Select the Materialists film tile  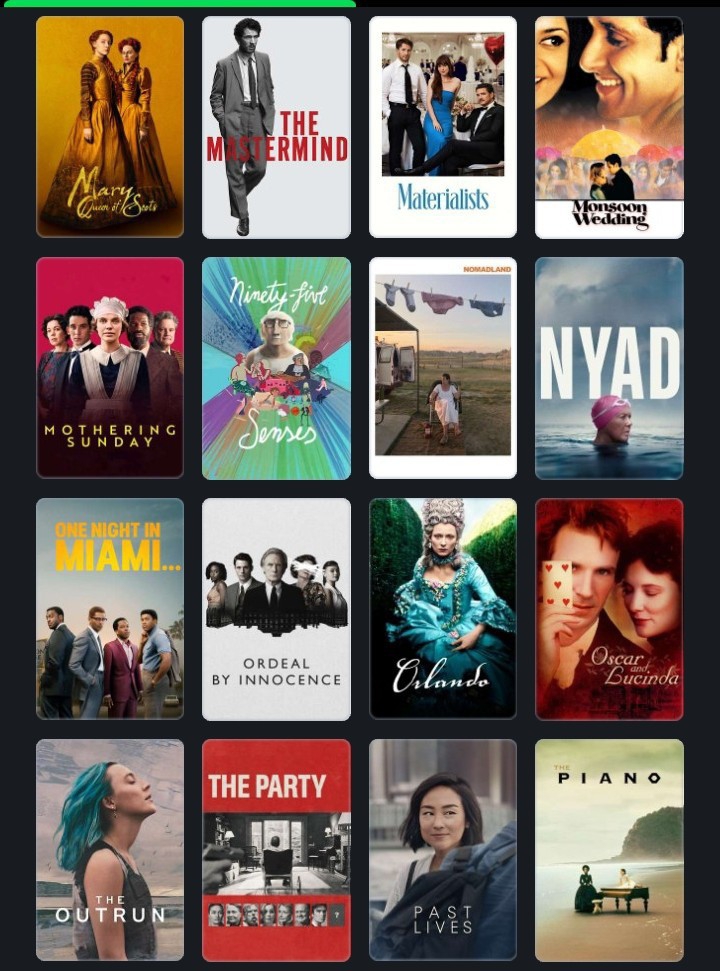tap(443, 127)
